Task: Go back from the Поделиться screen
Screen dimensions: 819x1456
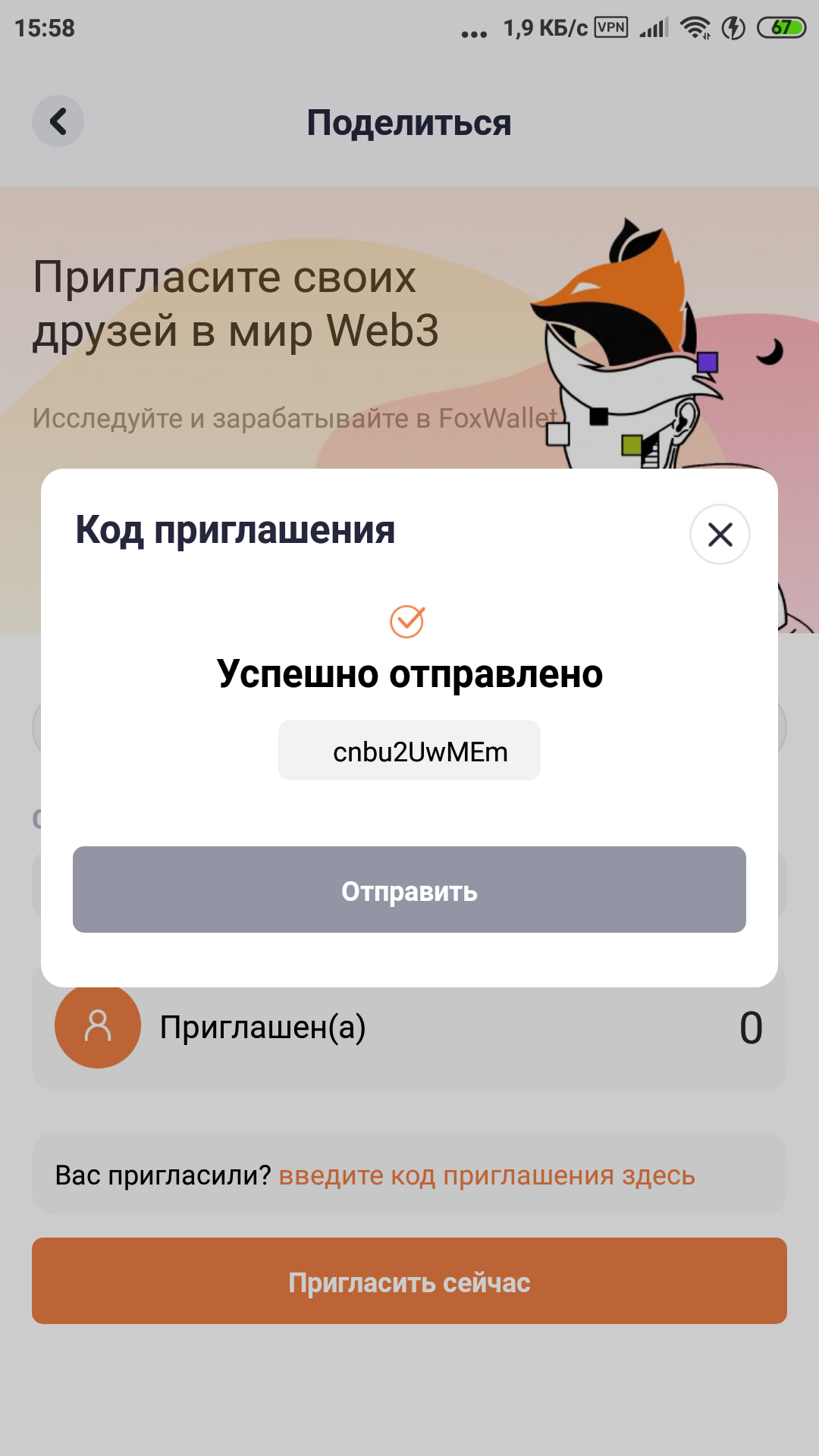Action: pos(58,121)
